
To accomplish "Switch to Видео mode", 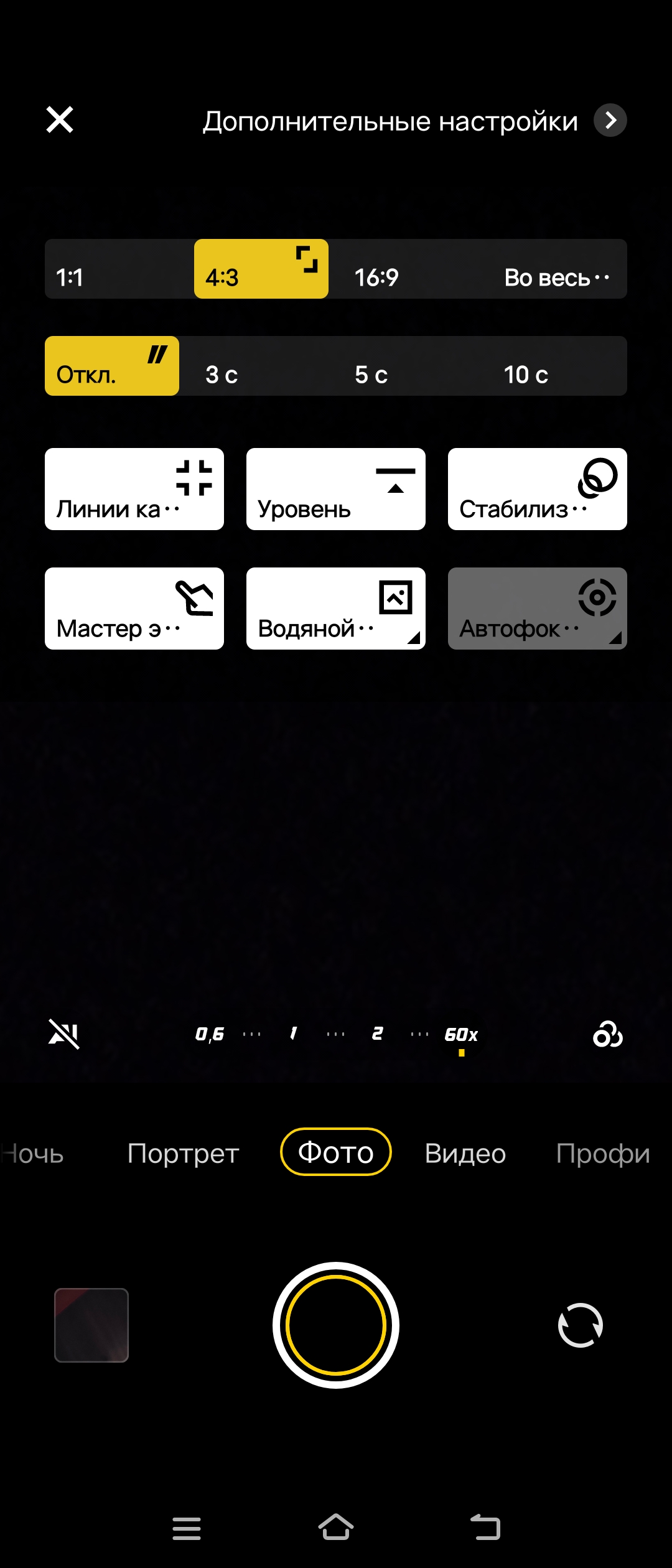I will (x=465, y=1154).
